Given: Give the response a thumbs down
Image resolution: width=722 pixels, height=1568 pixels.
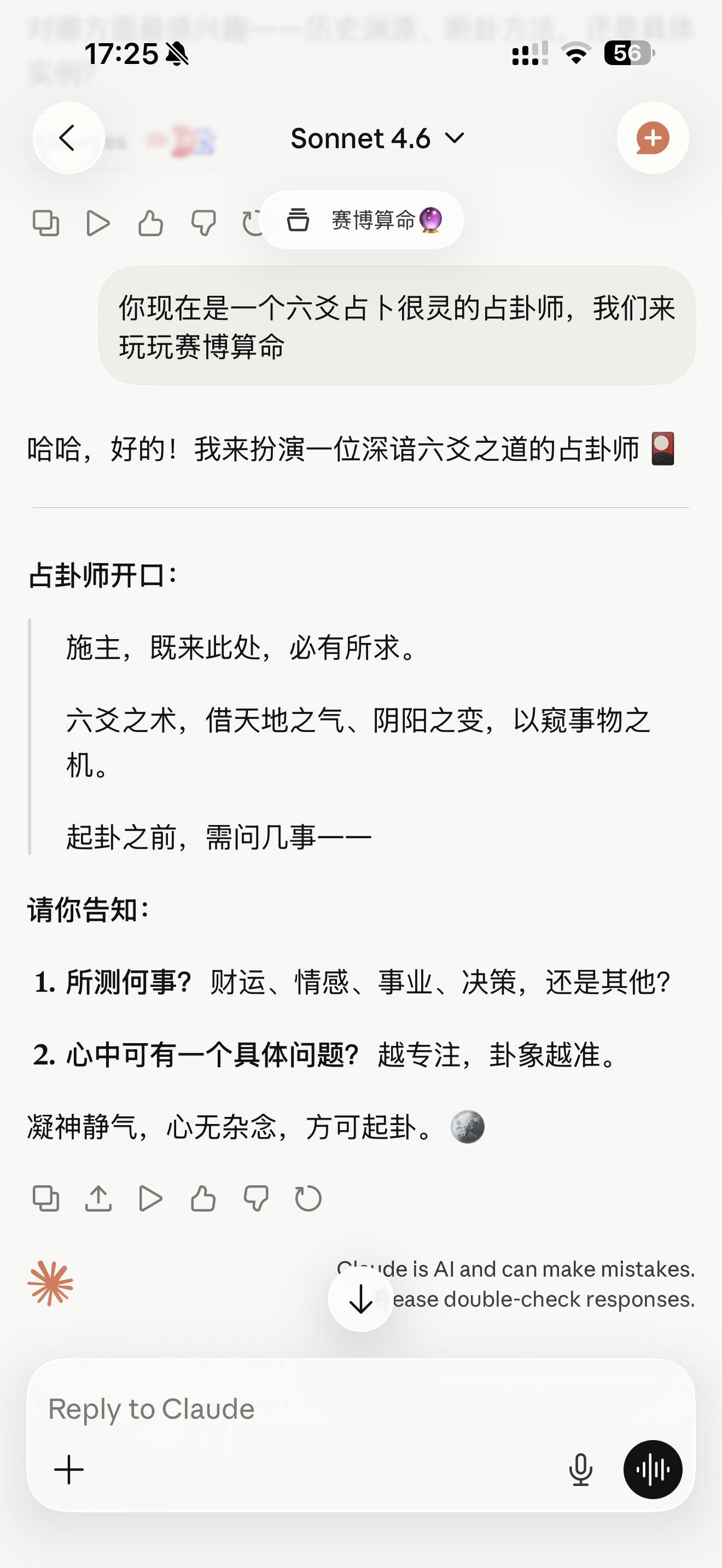Looking at the screenshot, I should (255, 1198).
